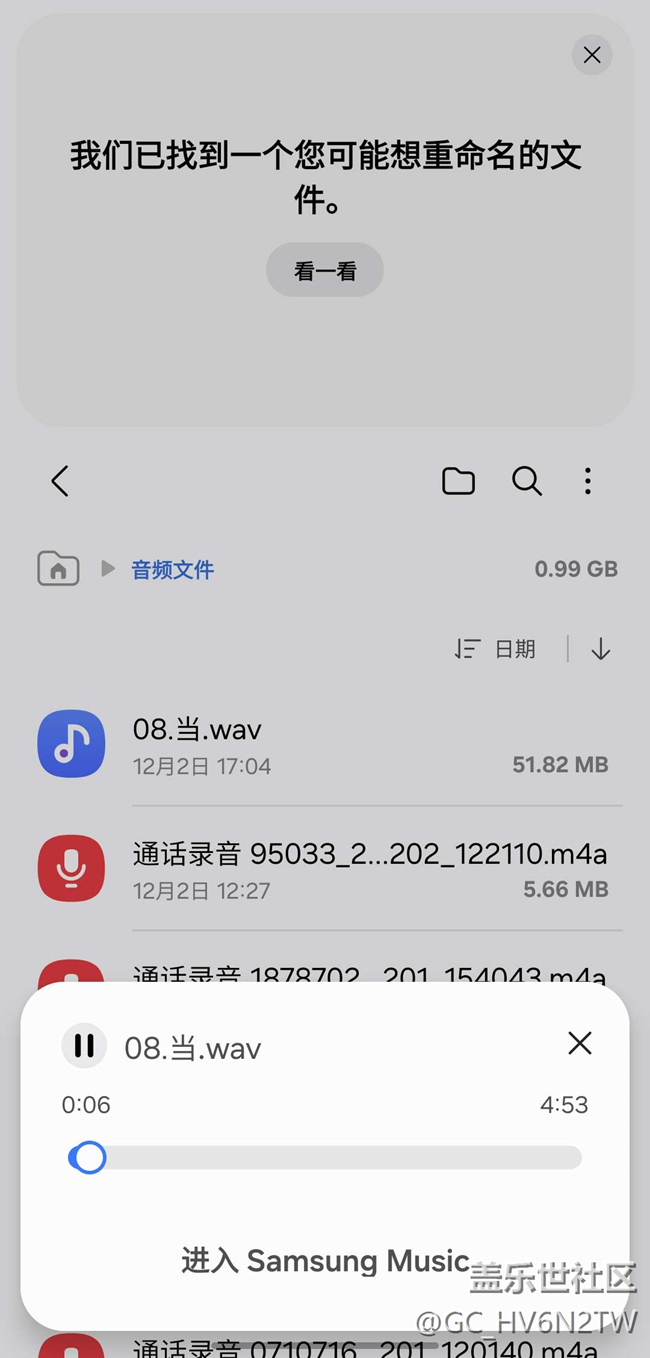Tap the 看一看 button

(325, 270)
